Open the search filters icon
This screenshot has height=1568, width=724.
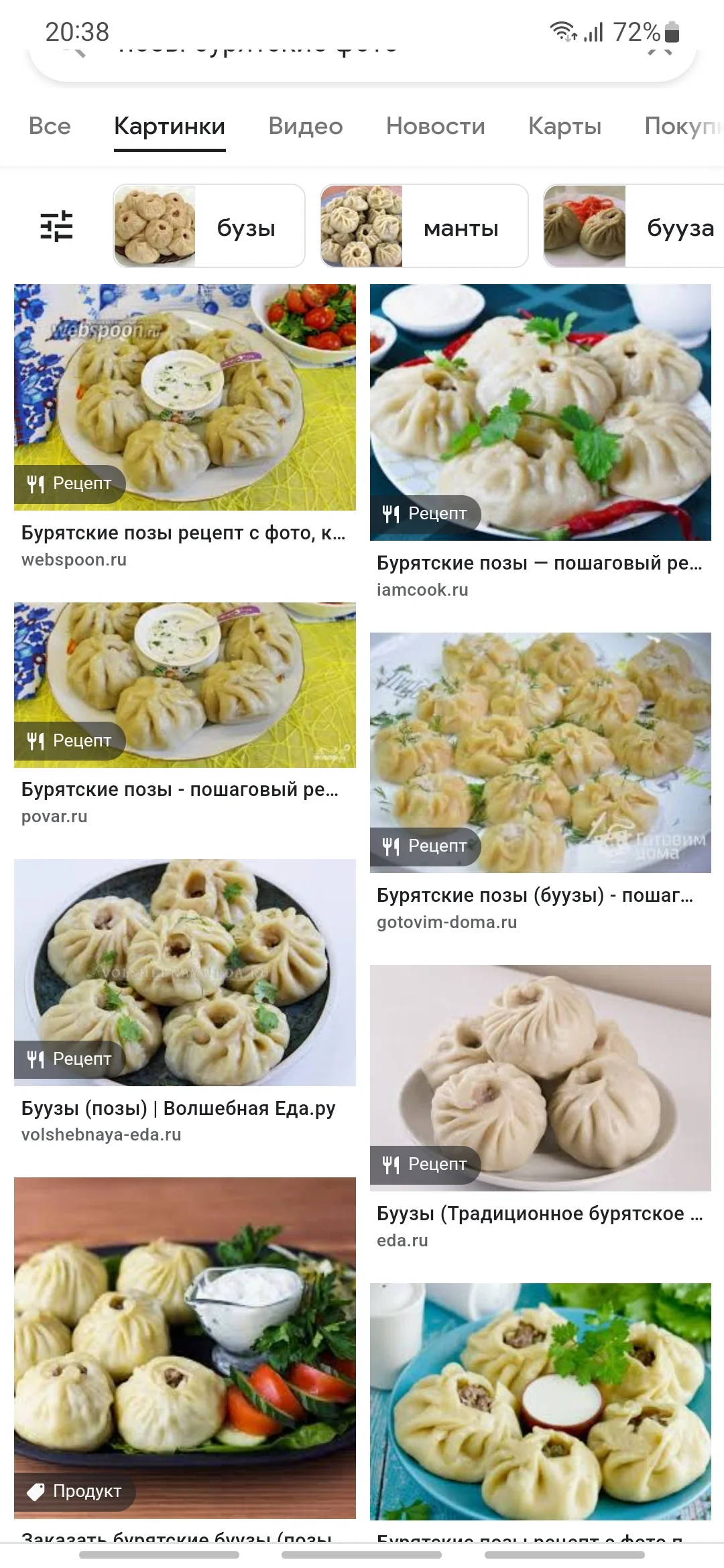click(55, 226)
